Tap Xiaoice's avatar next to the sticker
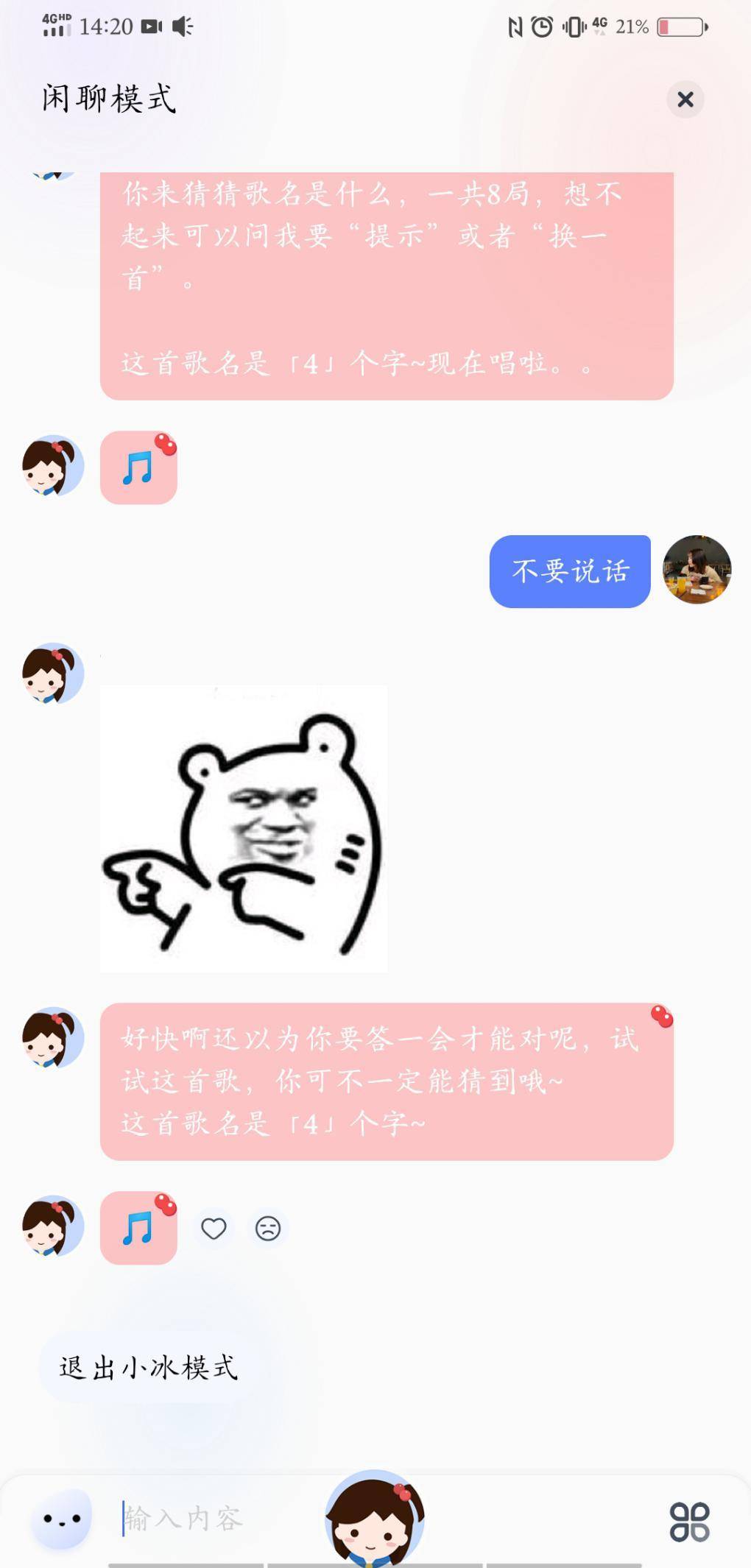The width and height of the screenshot is (751, 1568). point(53,672)
